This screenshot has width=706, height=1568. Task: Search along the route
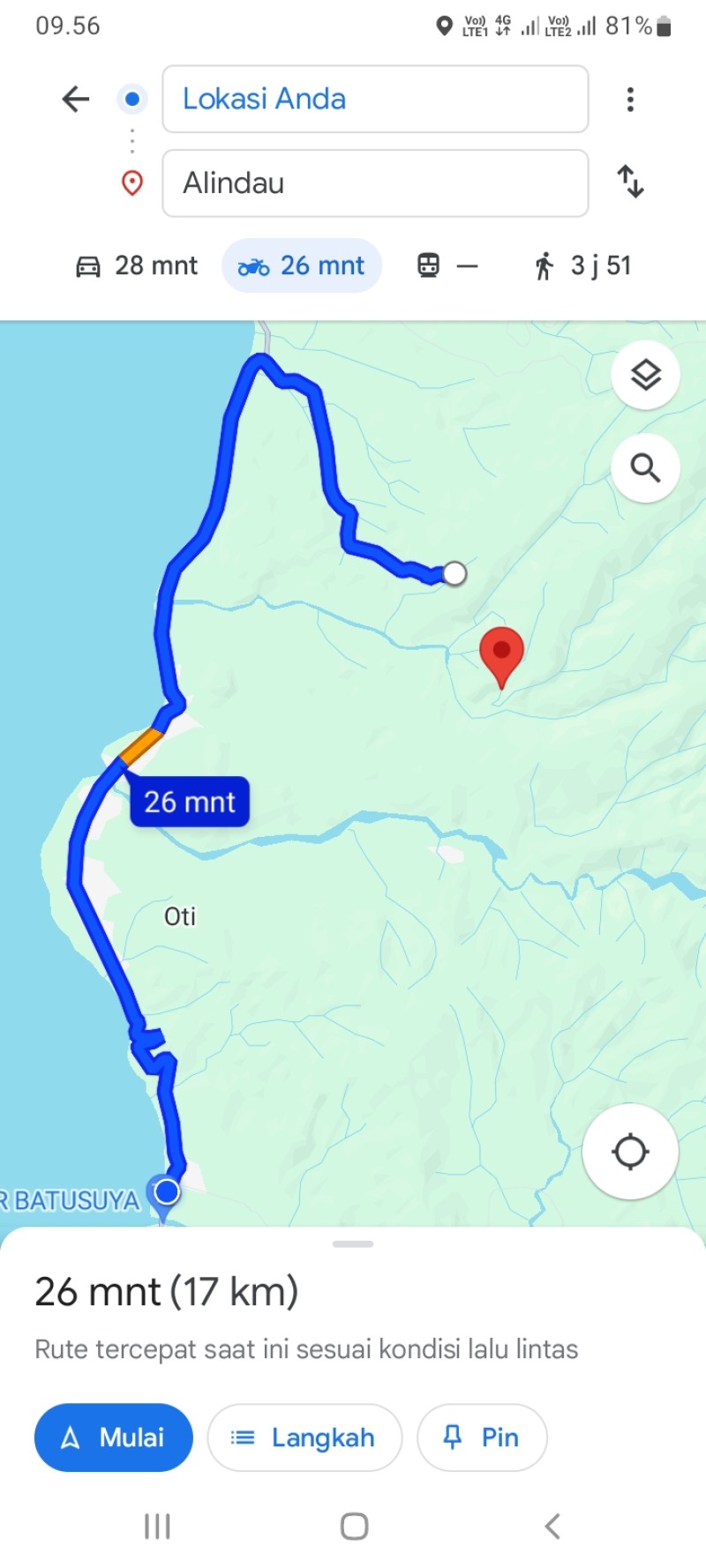(x=645, y=468)
